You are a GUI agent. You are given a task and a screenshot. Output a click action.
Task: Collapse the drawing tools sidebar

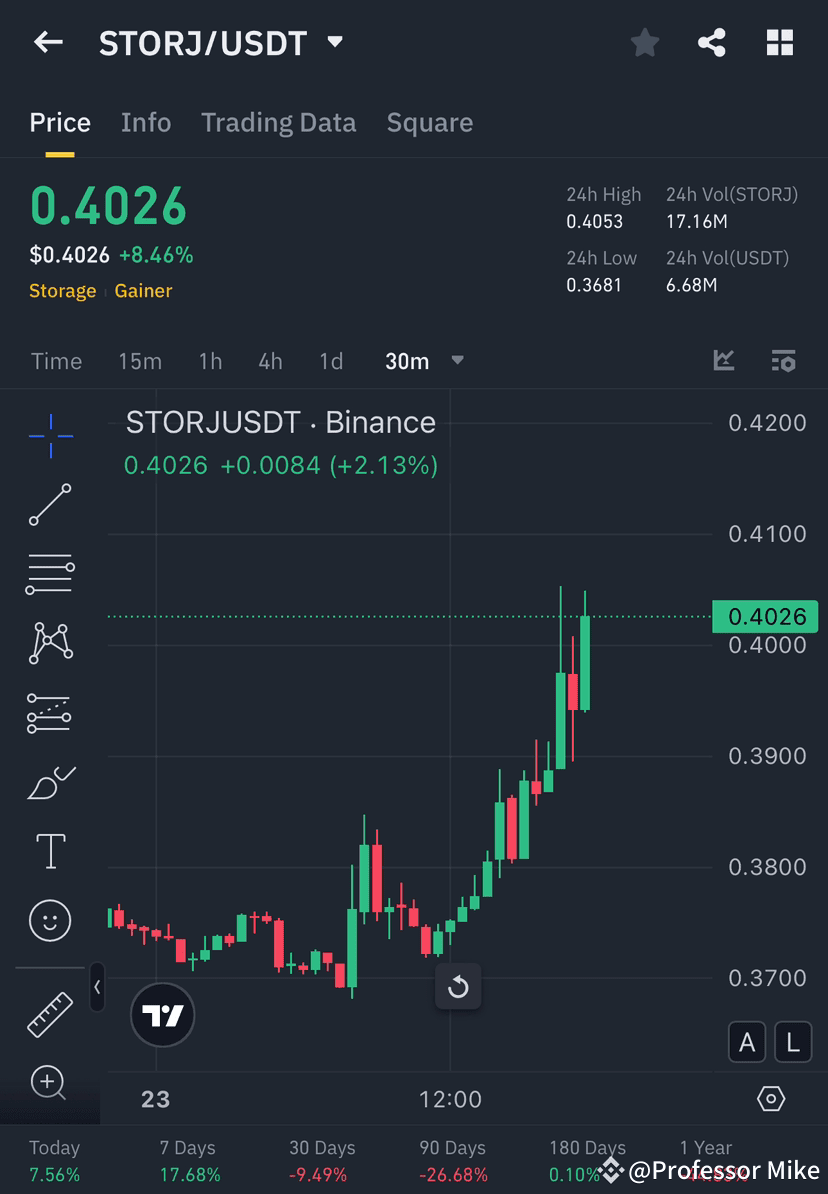tap(98, 988)
